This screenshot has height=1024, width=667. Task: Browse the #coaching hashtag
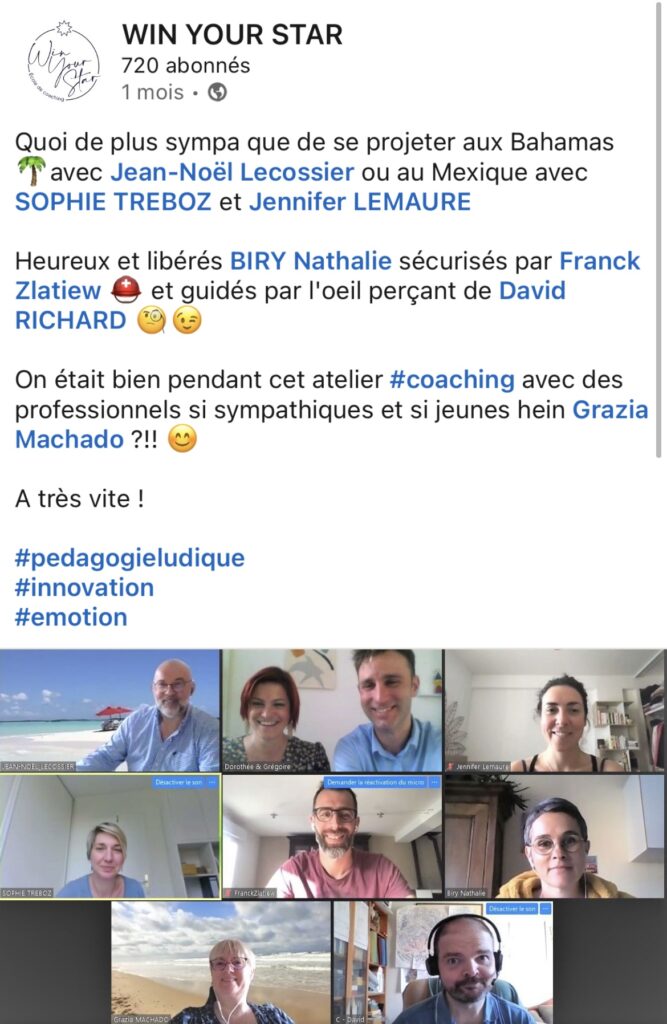[x=451, y=380]
